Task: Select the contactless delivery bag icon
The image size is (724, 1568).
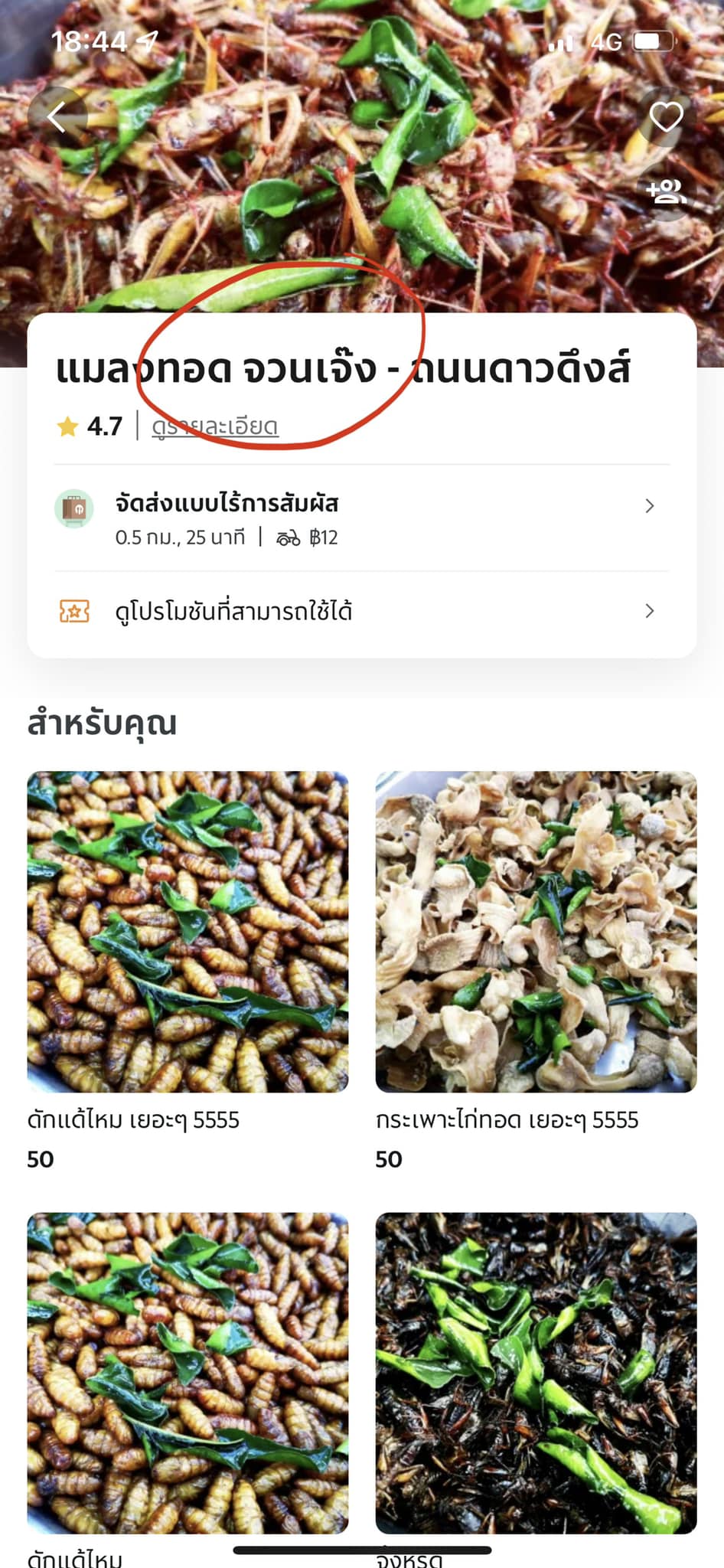Action: point(77,505)
